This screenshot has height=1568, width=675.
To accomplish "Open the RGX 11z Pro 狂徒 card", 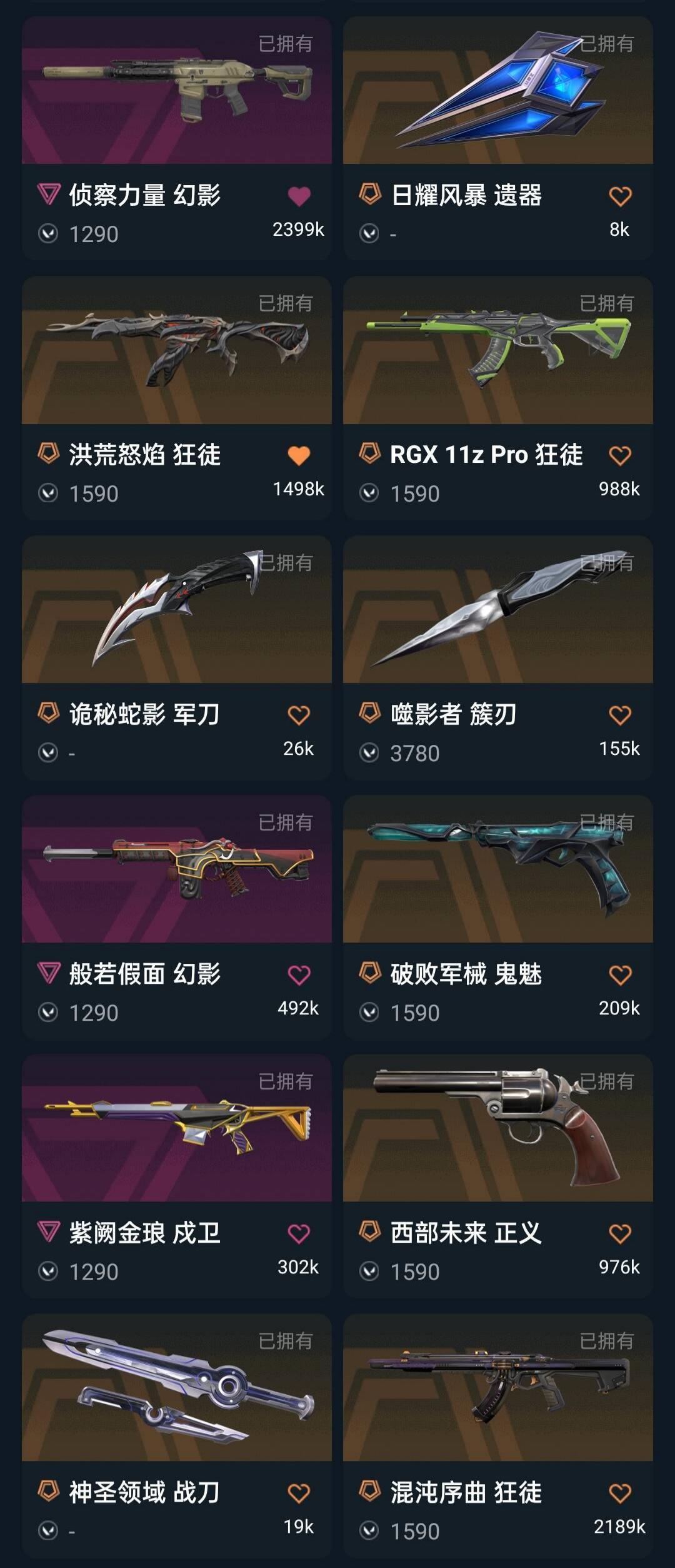I will point(498,398).
